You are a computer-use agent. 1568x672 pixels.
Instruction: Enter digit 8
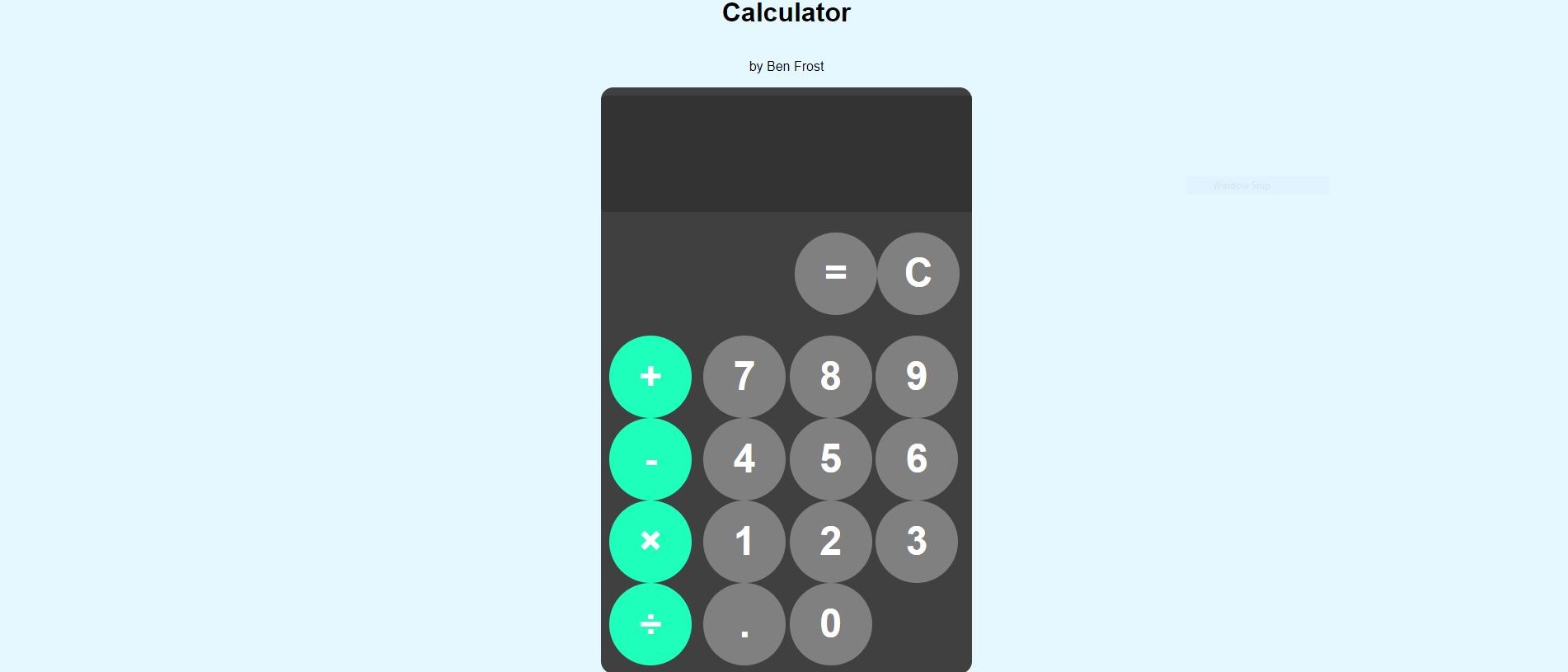830,376
